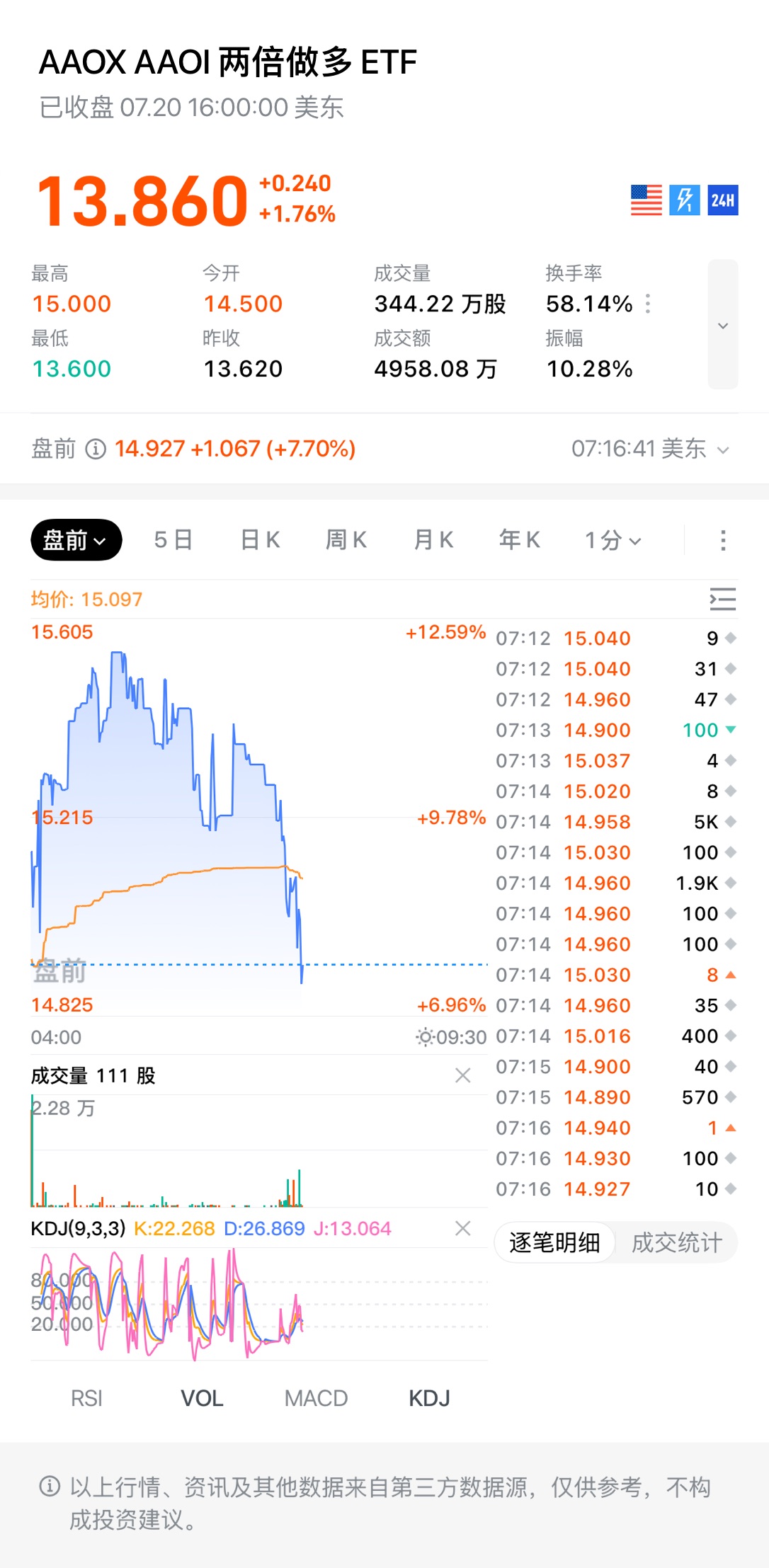Switch to the 年K chart tab
Screen dimensions: 769x1568
click(x=520, y=540)
